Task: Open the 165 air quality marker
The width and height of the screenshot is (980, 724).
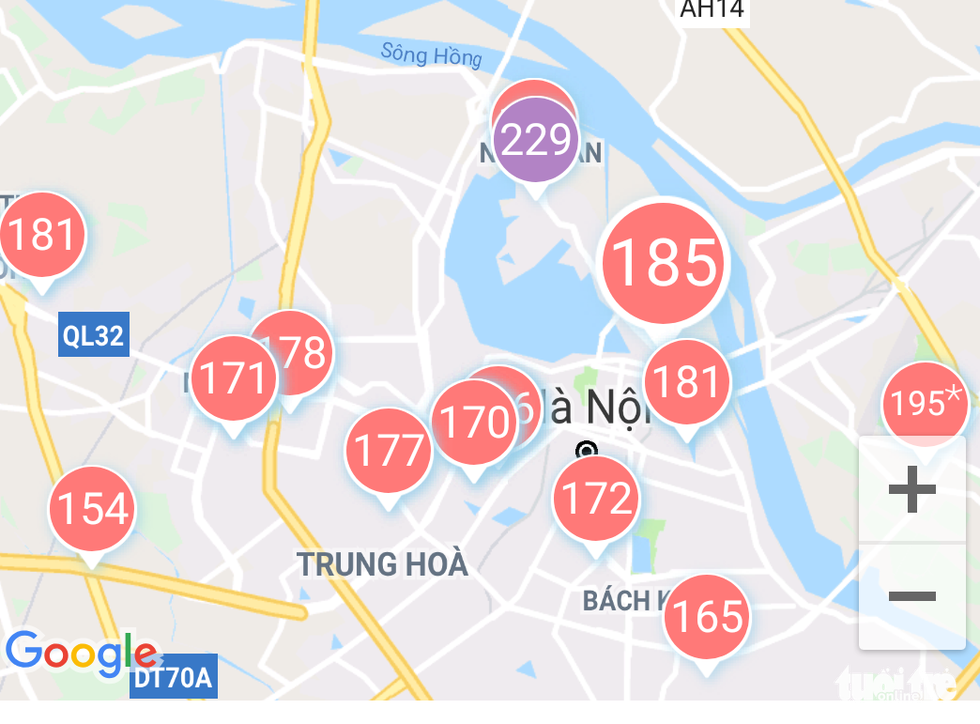Action: 707,618
